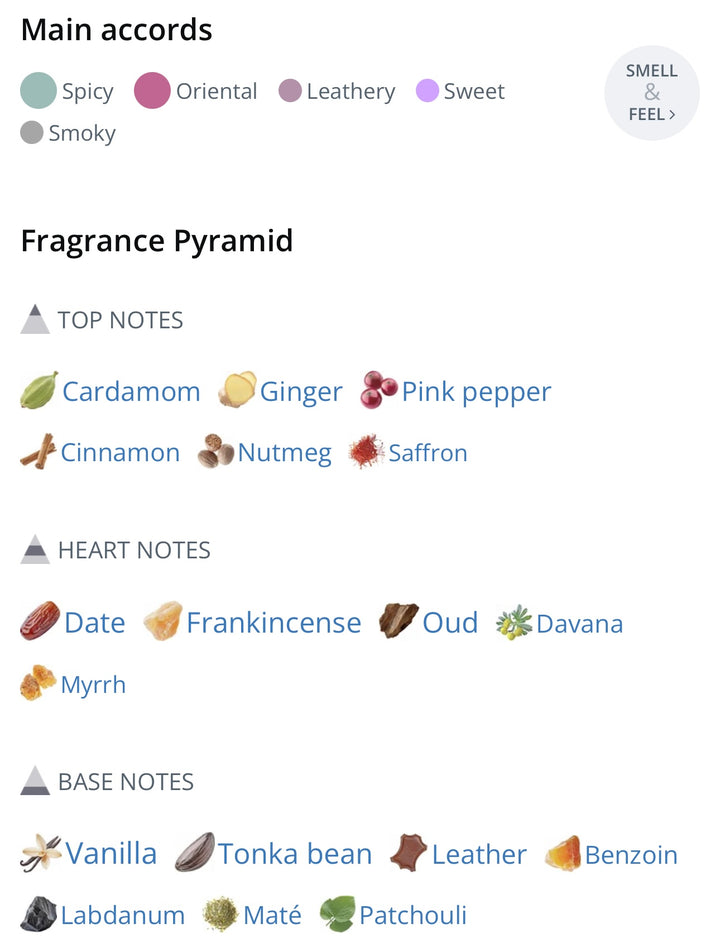Open the Labdanum note link
This screenshot has height=952, width=720.
tap(122, 915)
